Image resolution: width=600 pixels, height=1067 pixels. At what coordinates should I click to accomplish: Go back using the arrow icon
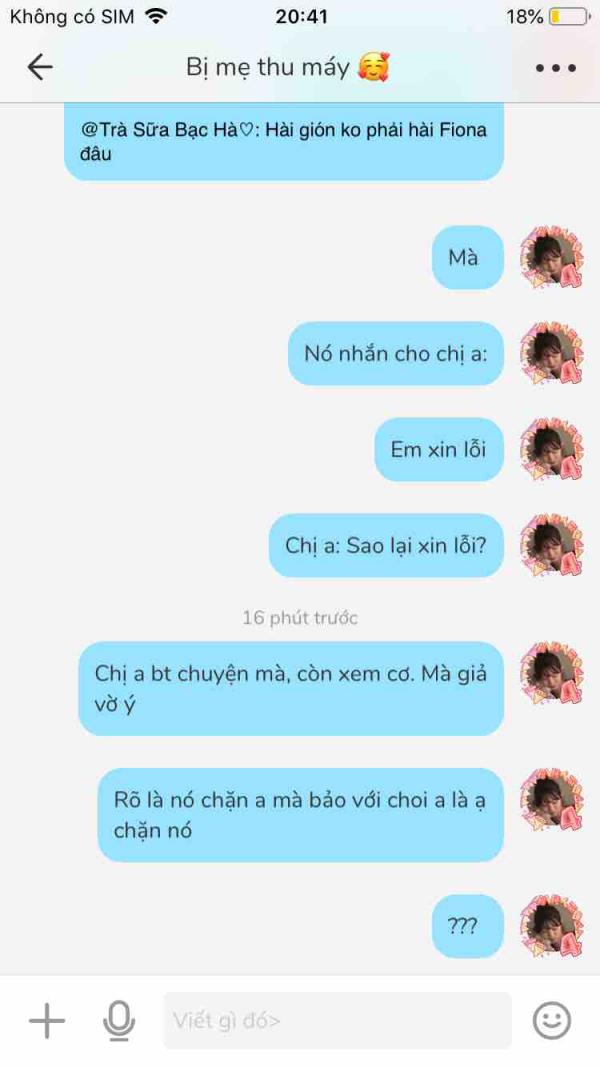click(x=40, y=67)
